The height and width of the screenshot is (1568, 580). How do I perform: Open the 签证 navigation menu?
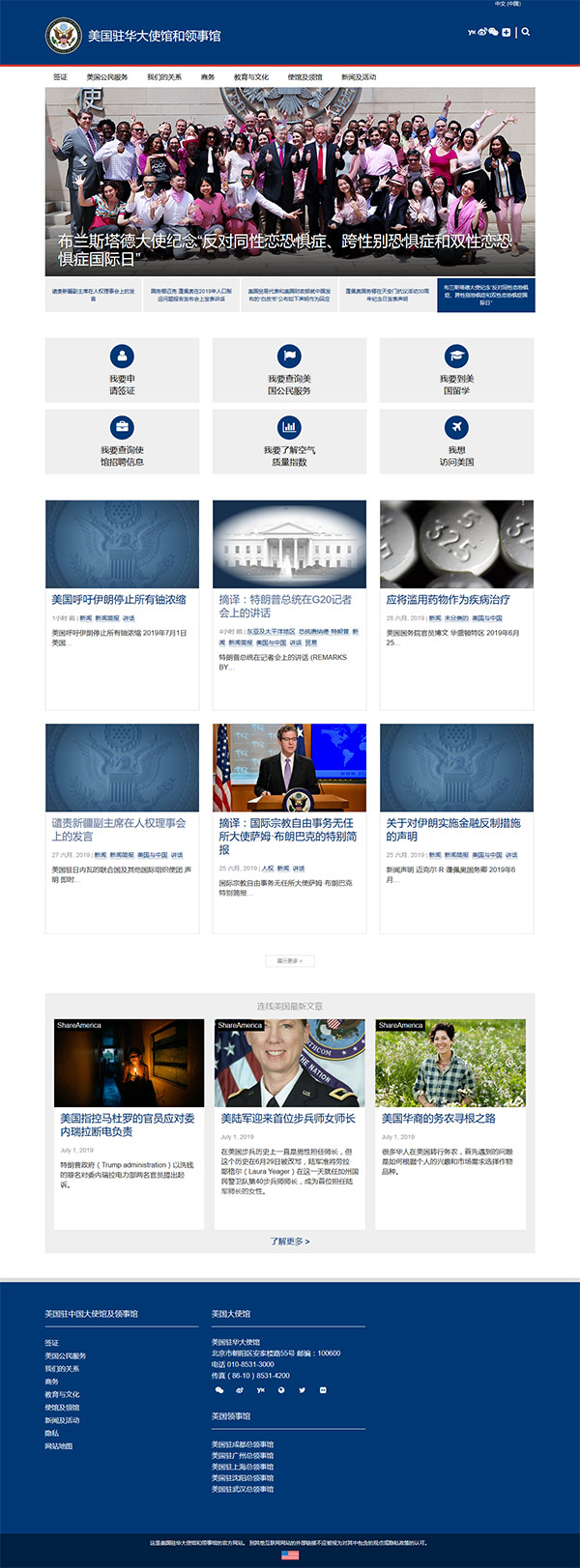[x=60, y=77]
